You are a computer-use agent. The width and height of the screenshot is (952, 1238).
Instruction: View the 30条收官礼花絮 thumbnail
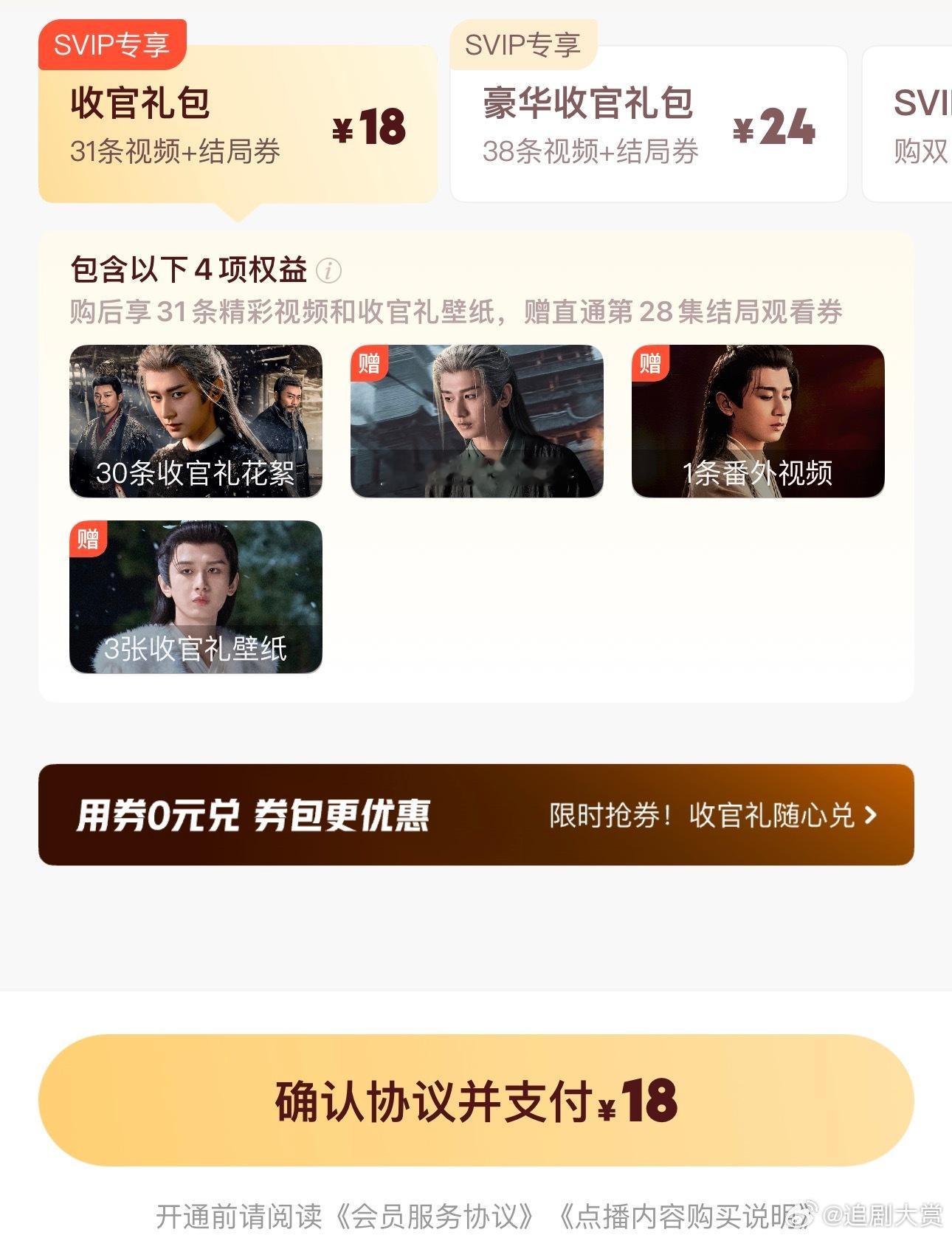pos(195,422)
